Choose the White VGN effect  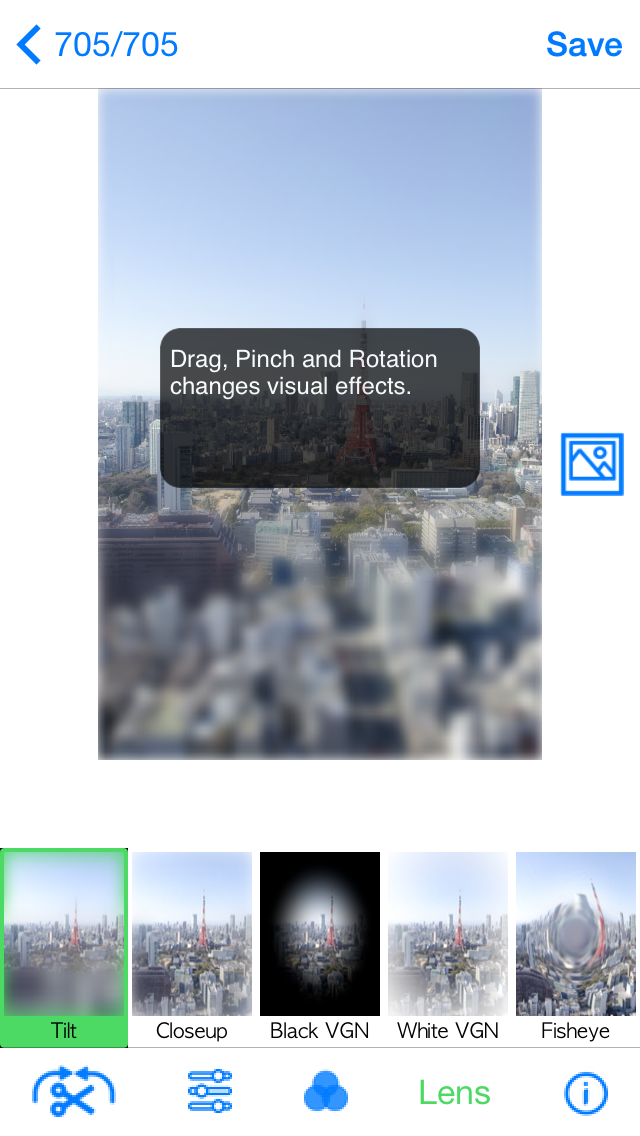click(x=448, y=948)
